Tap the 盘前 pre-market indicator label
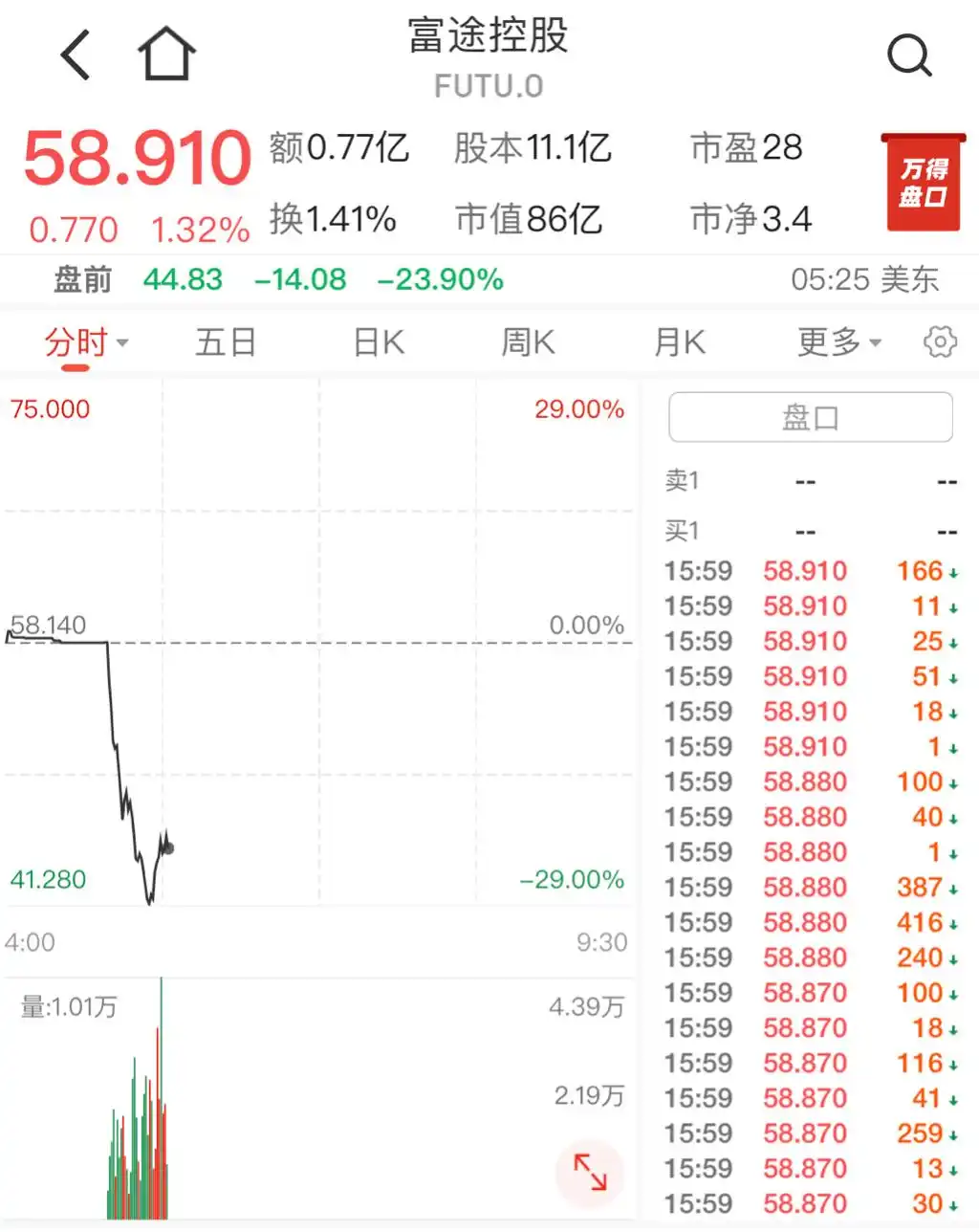Viewport: 979px width, 1232px height. pos(82,279)
